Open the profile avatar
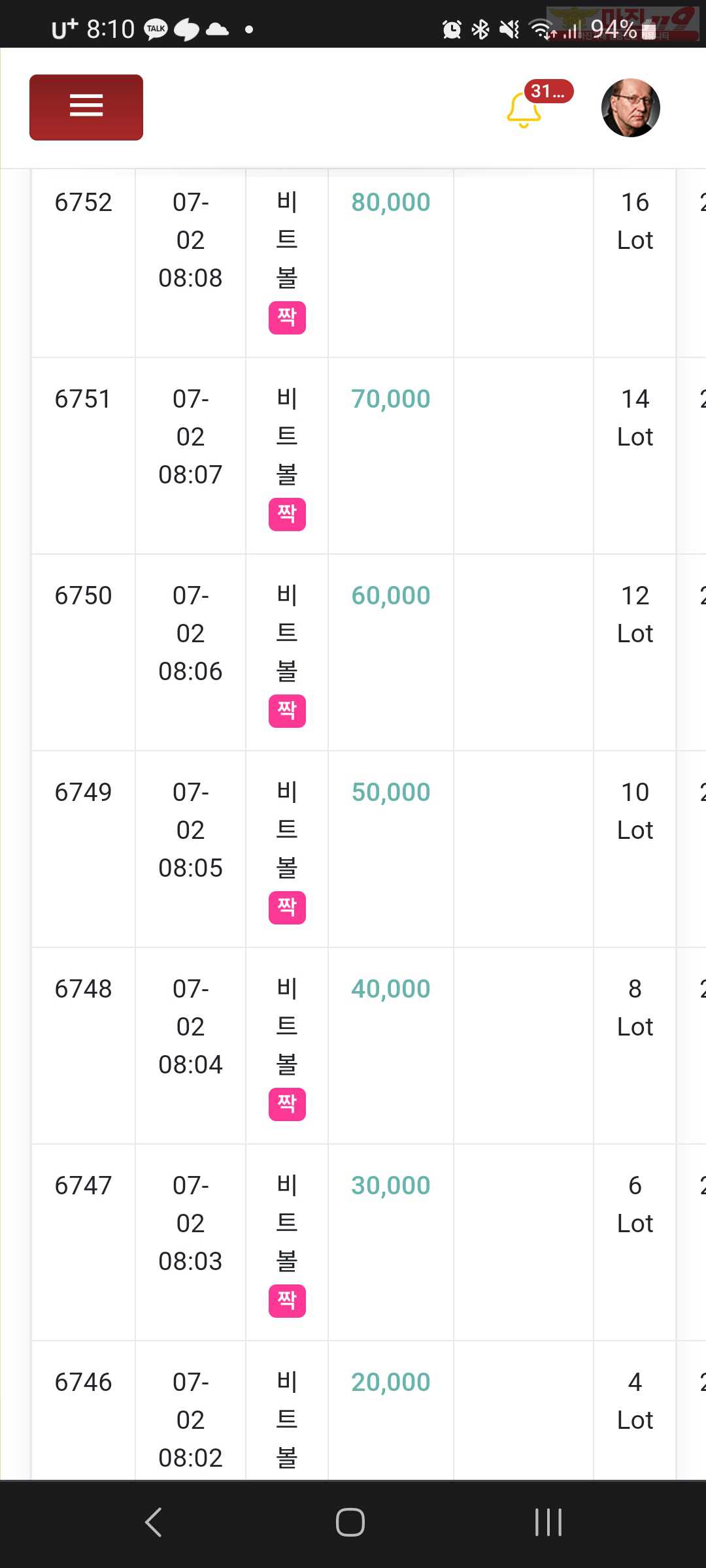The height and width of the screenshot is (1568, 706). (630, 108)
